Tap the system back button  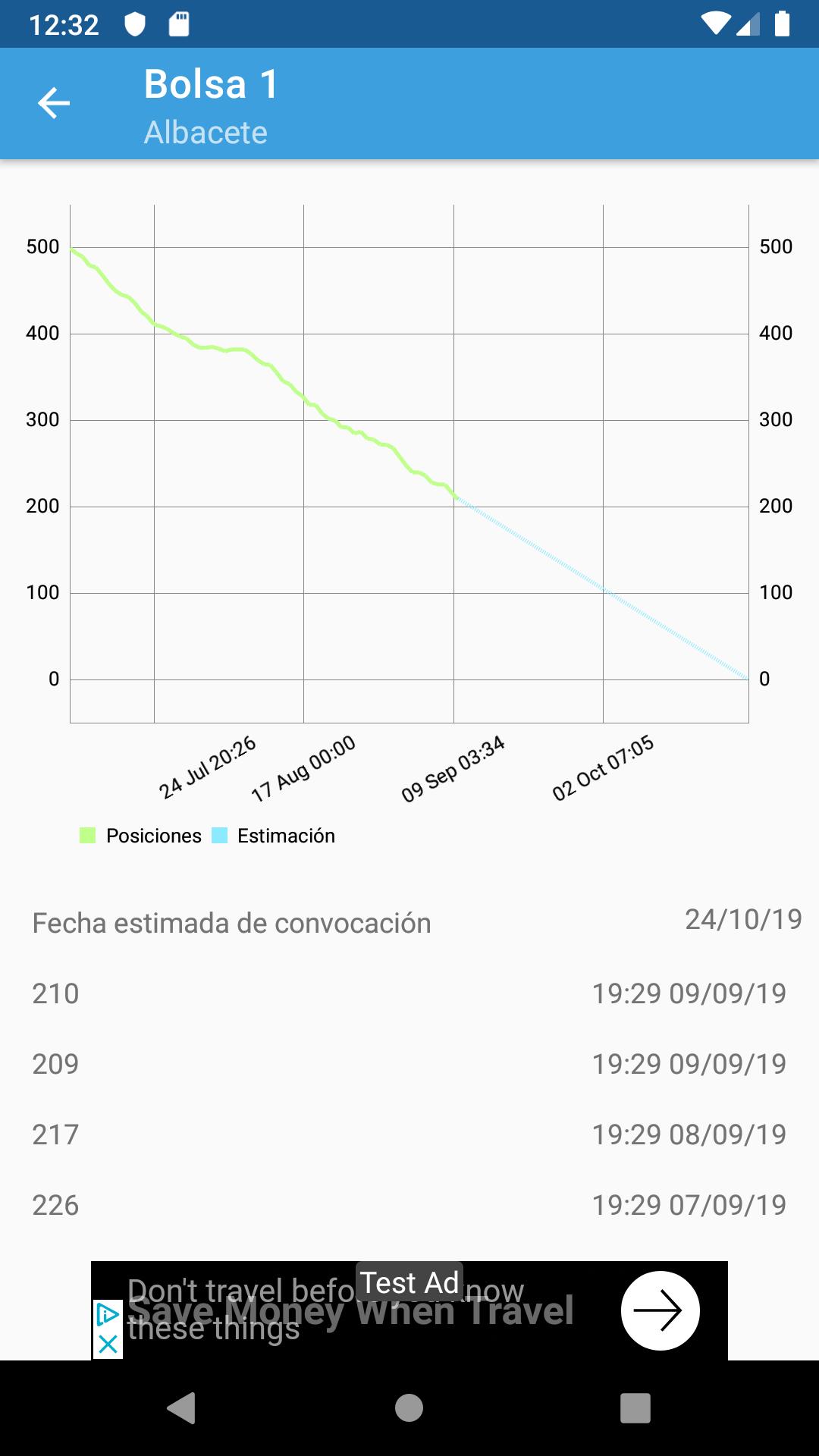(x=181, y=1408)
